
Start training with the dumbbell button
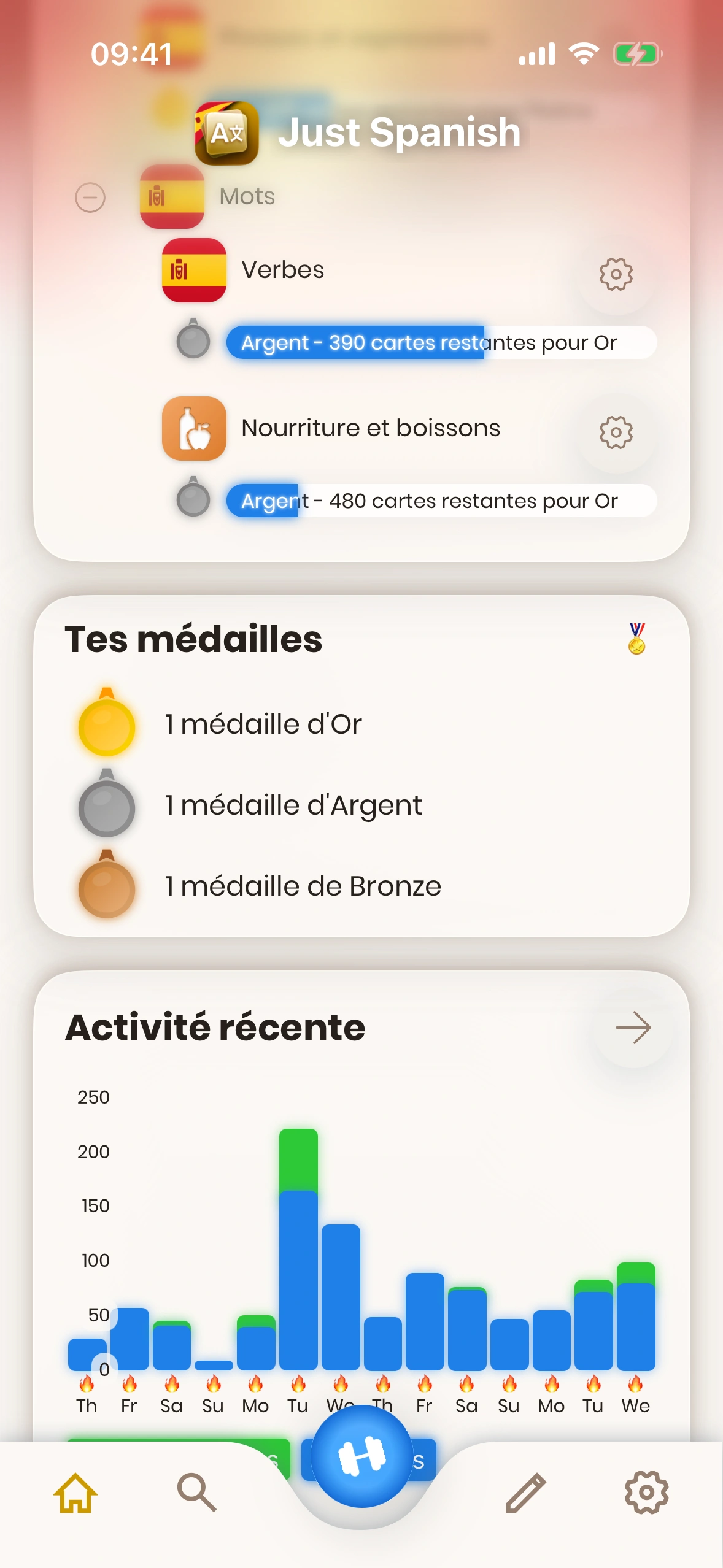click(x=361, y=1456)
